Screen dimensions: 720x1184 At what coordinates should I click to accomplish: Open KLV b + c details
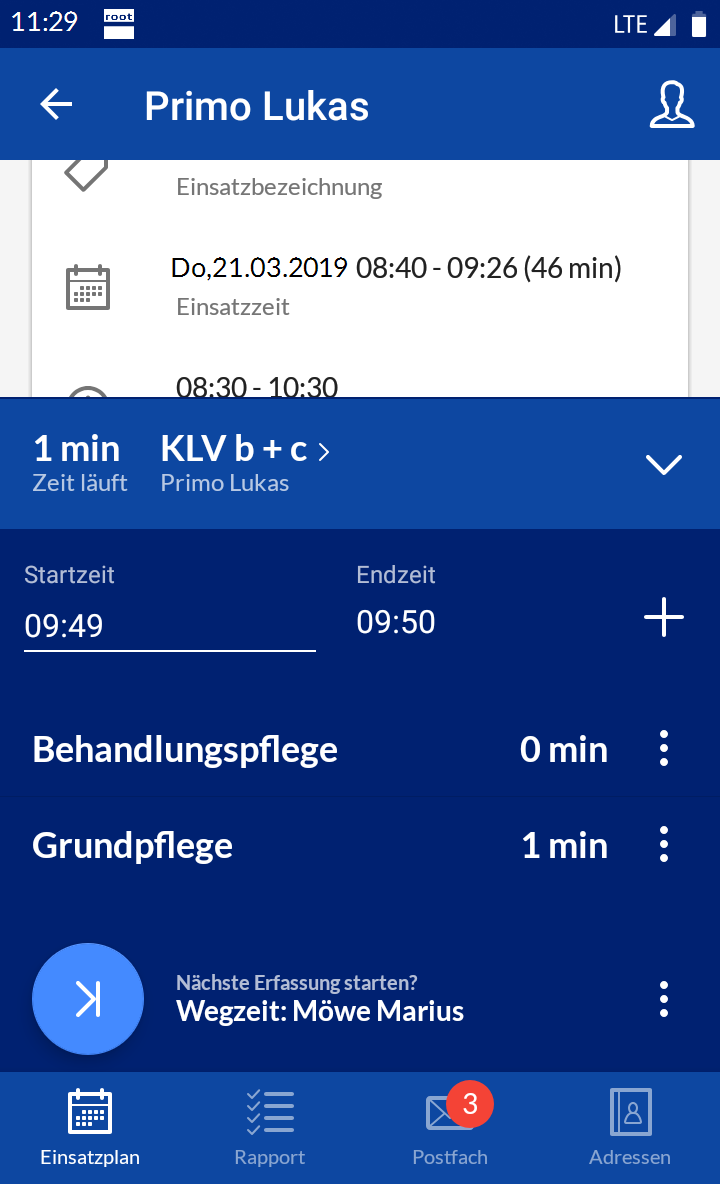[245, 450]
